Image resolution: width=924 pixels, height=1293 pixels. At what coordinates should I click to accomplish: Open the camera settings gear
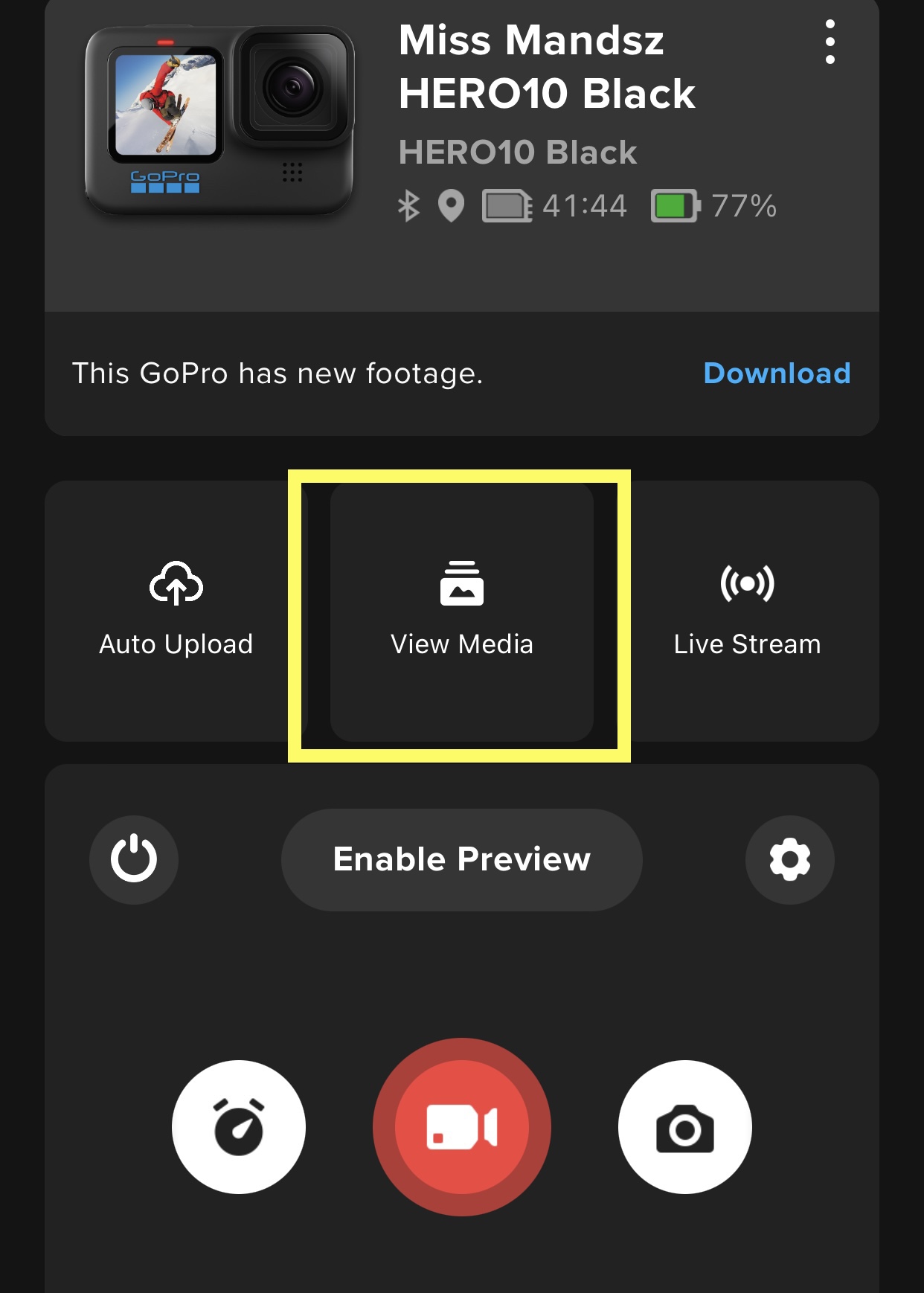coord(790,859)
